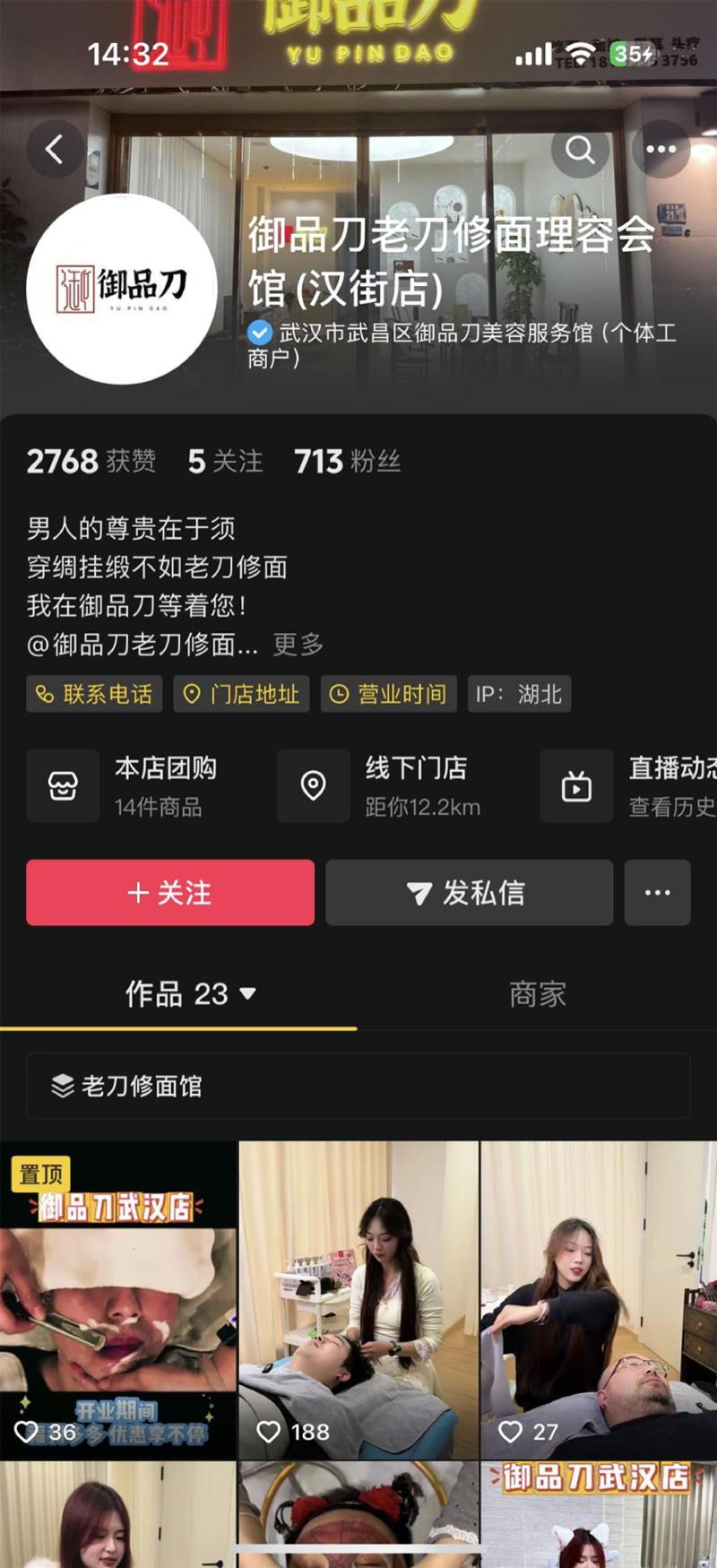The width and height of the screenshot is (717, 1568).
Task: Go back using the top-left arrow
Action: tap(55, 149)
